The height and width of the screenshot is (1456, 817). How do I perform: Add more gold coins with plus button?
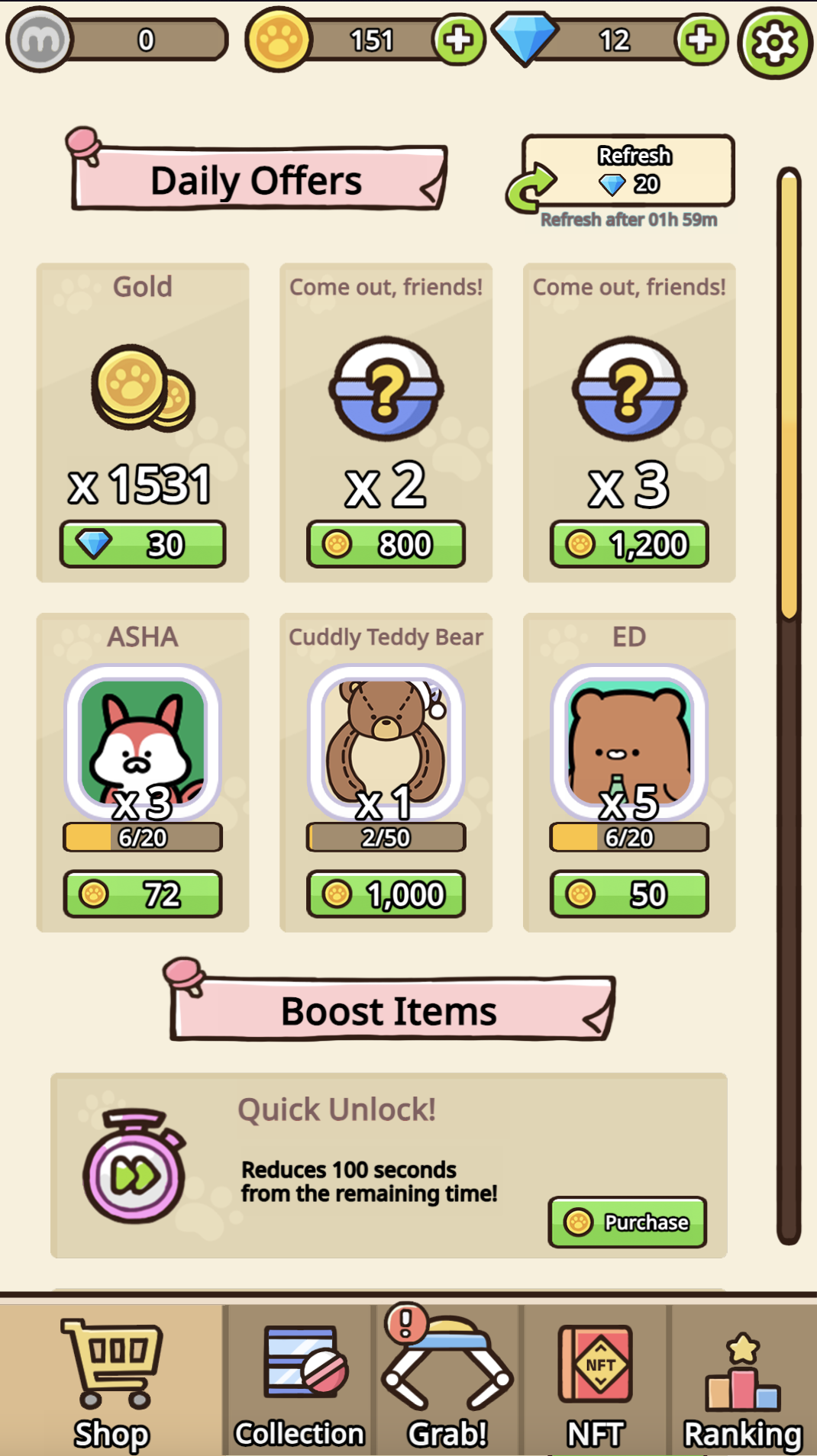pyautogui.click(x=458, y=40)
